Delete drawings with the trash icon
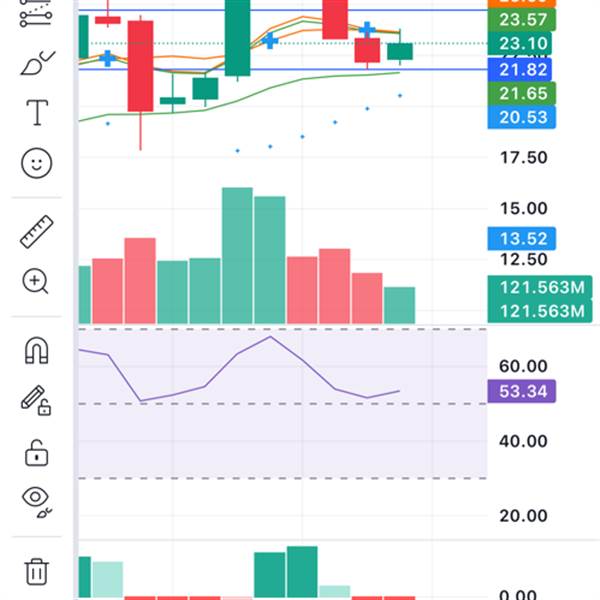600x600 pixels. point(36,572)
